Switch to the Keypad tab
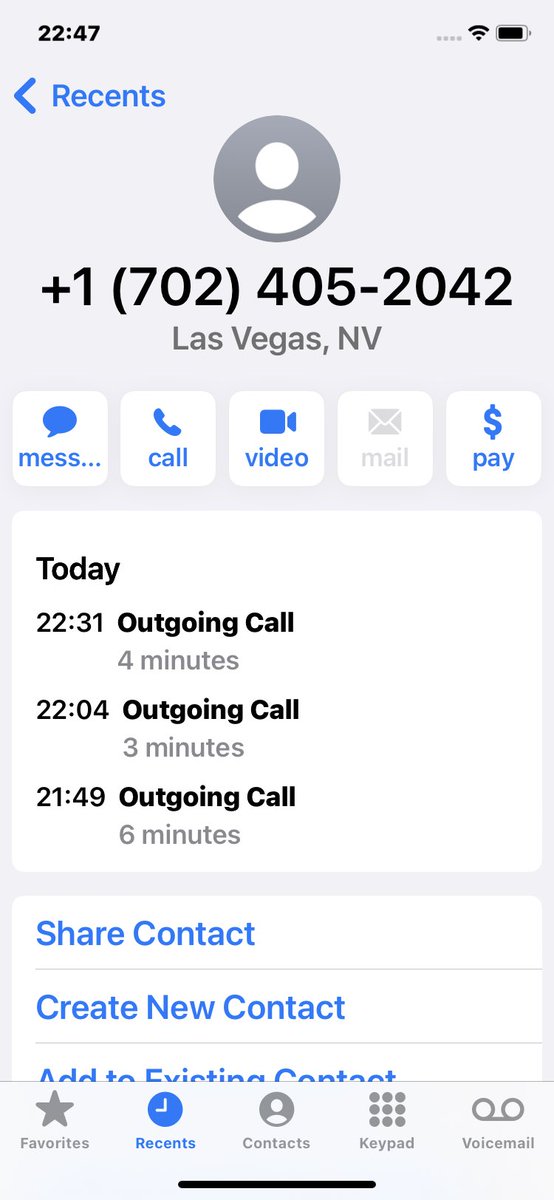 tap(387, 1121)
